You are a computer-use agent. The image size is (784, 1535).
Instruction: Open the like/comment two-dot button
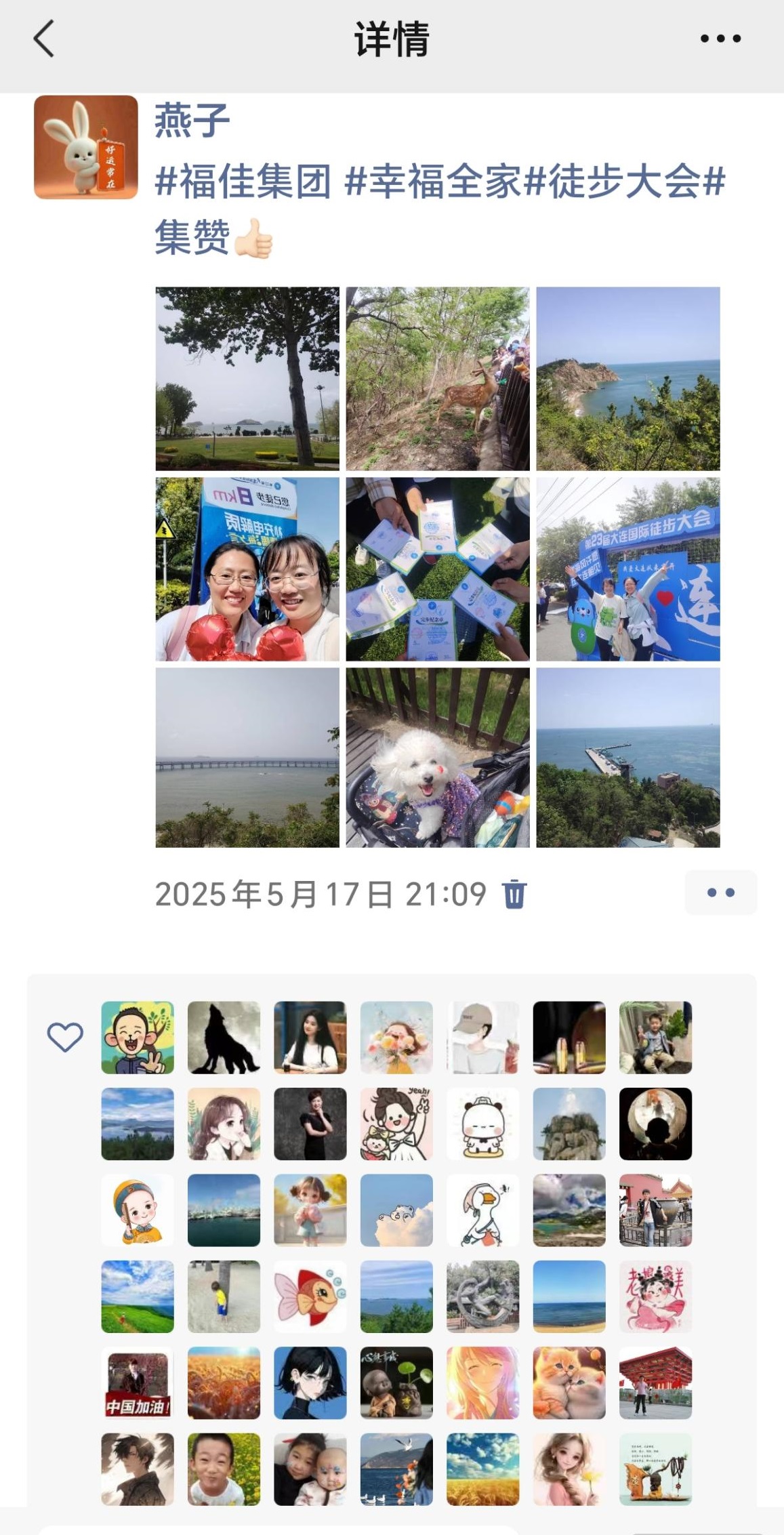pyautogui.click(x=720, y=893)
